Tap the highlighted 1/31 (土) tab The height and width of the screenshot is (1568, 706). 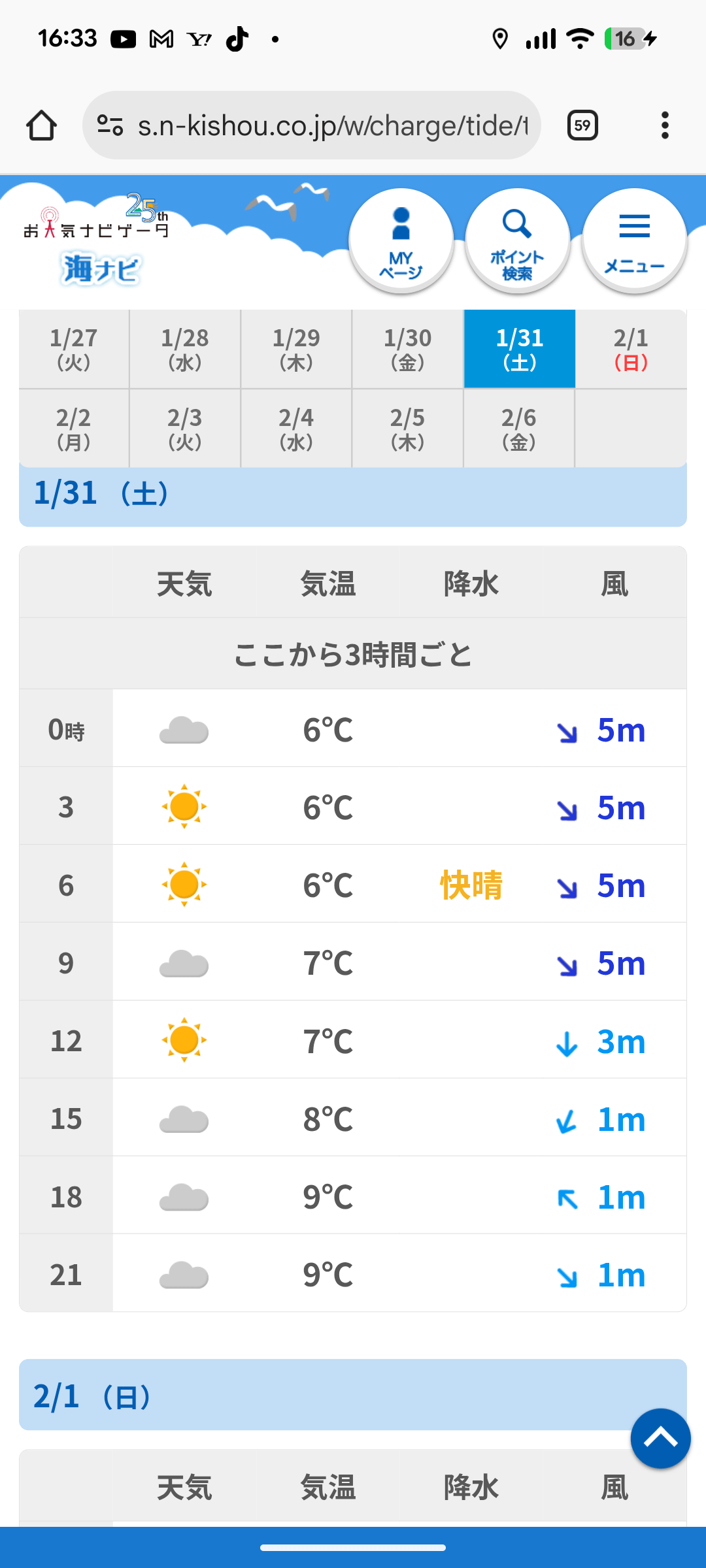point(519,349)
